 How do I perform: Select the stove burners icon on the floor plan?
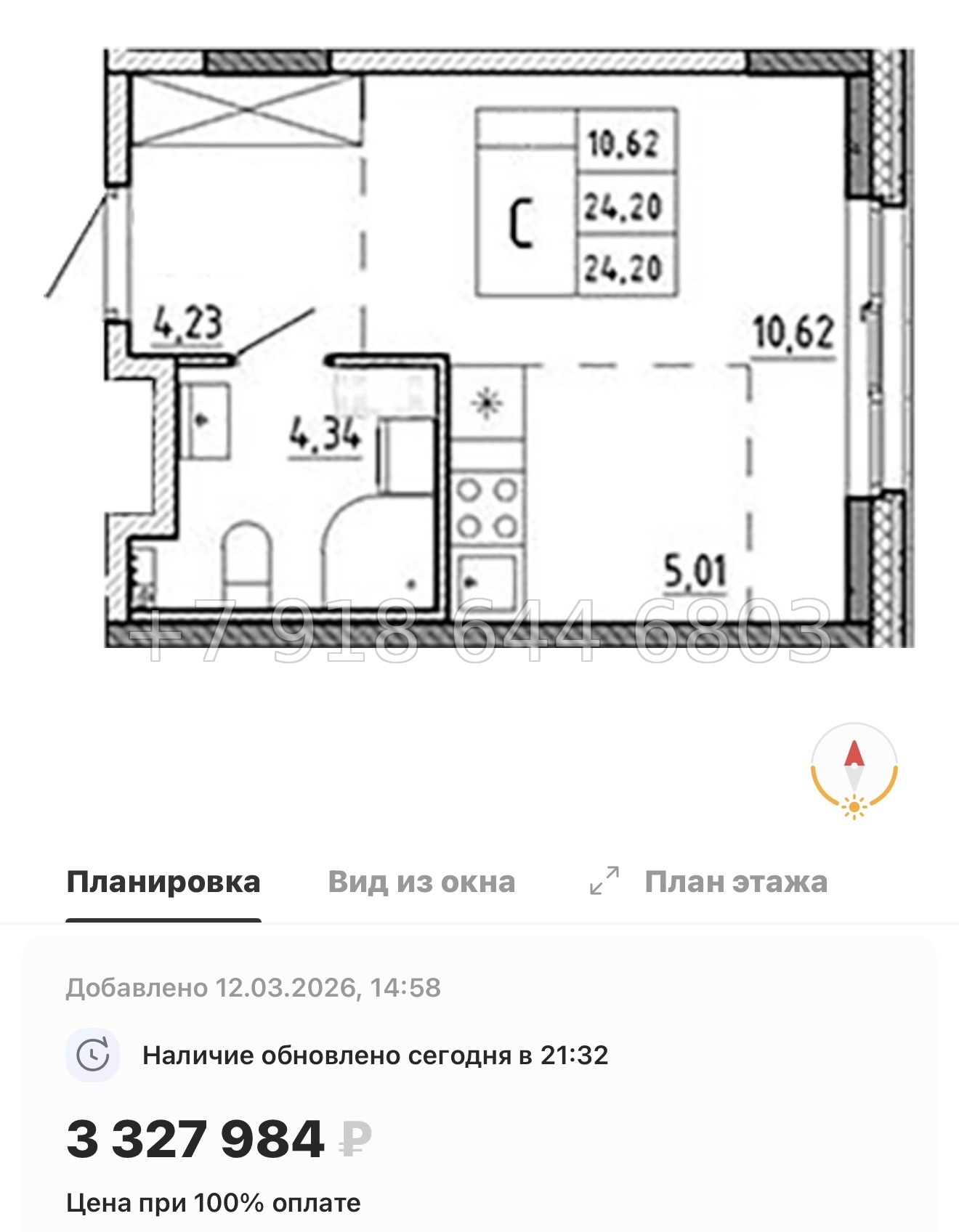(486, 508)
